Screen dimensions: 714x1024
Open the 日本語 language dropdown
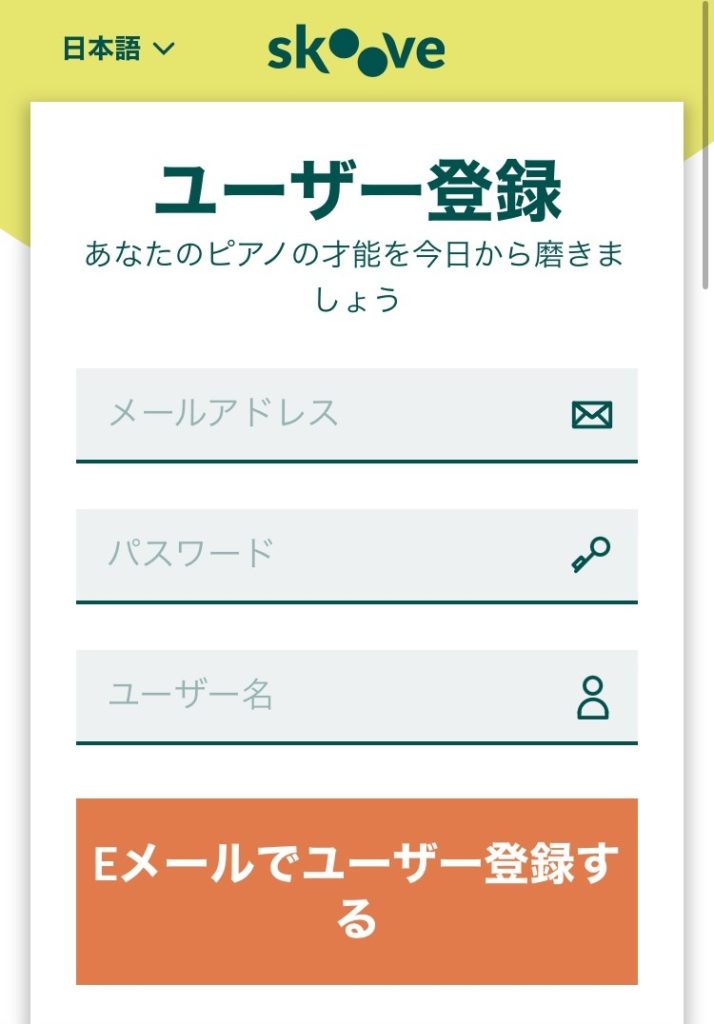(118, 48)
